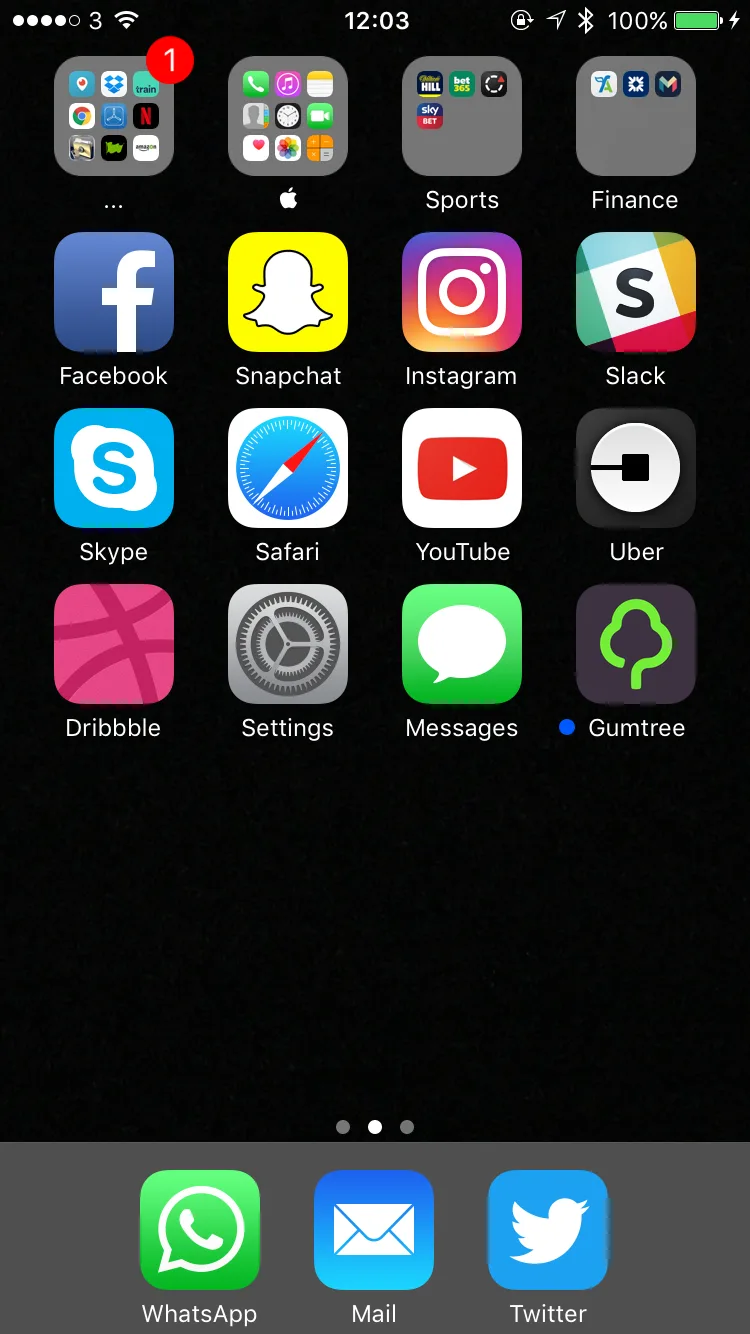The width and height of the screenshot is (750, 1334).
Task: Open Messages
Action: [462, 644]
